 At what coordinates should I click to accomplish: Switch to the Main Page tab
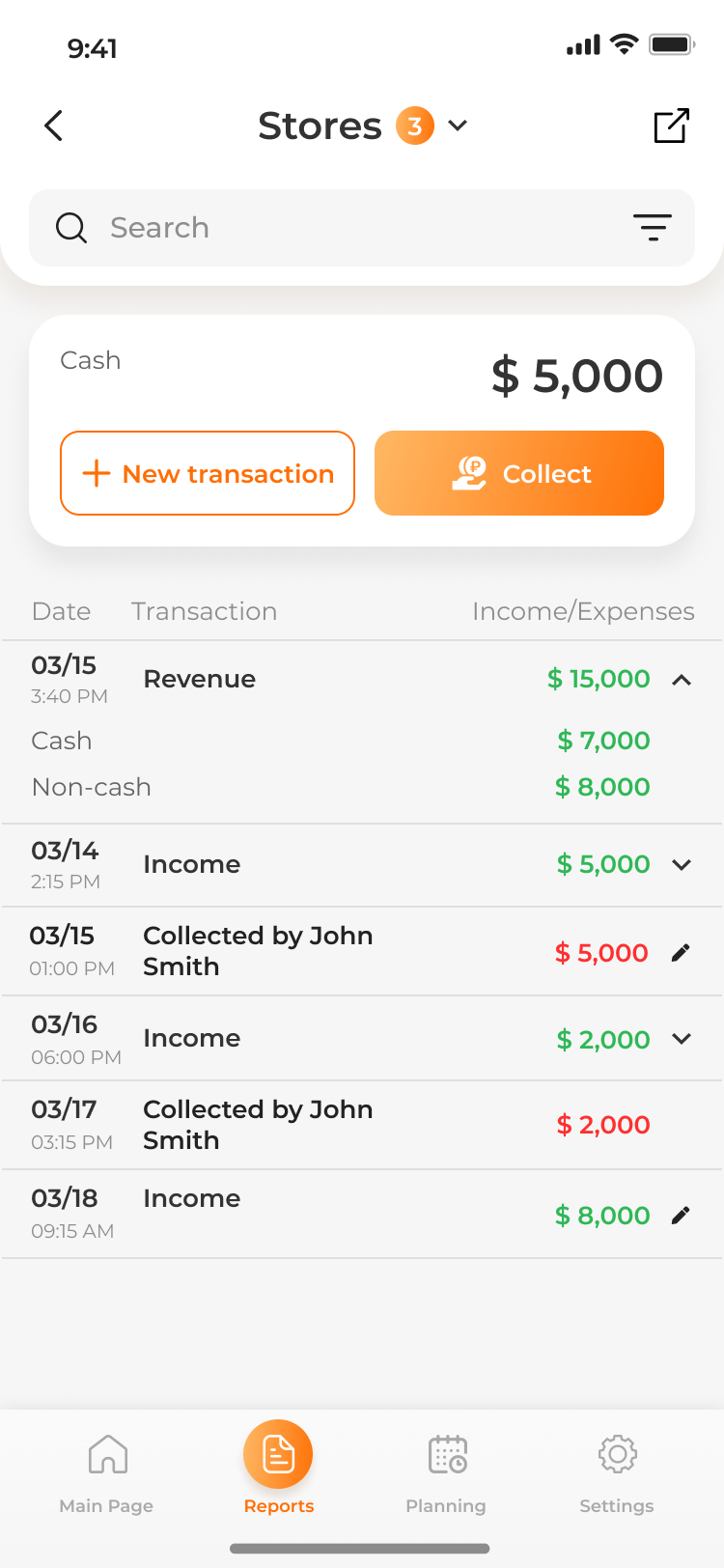[106, 1472]
